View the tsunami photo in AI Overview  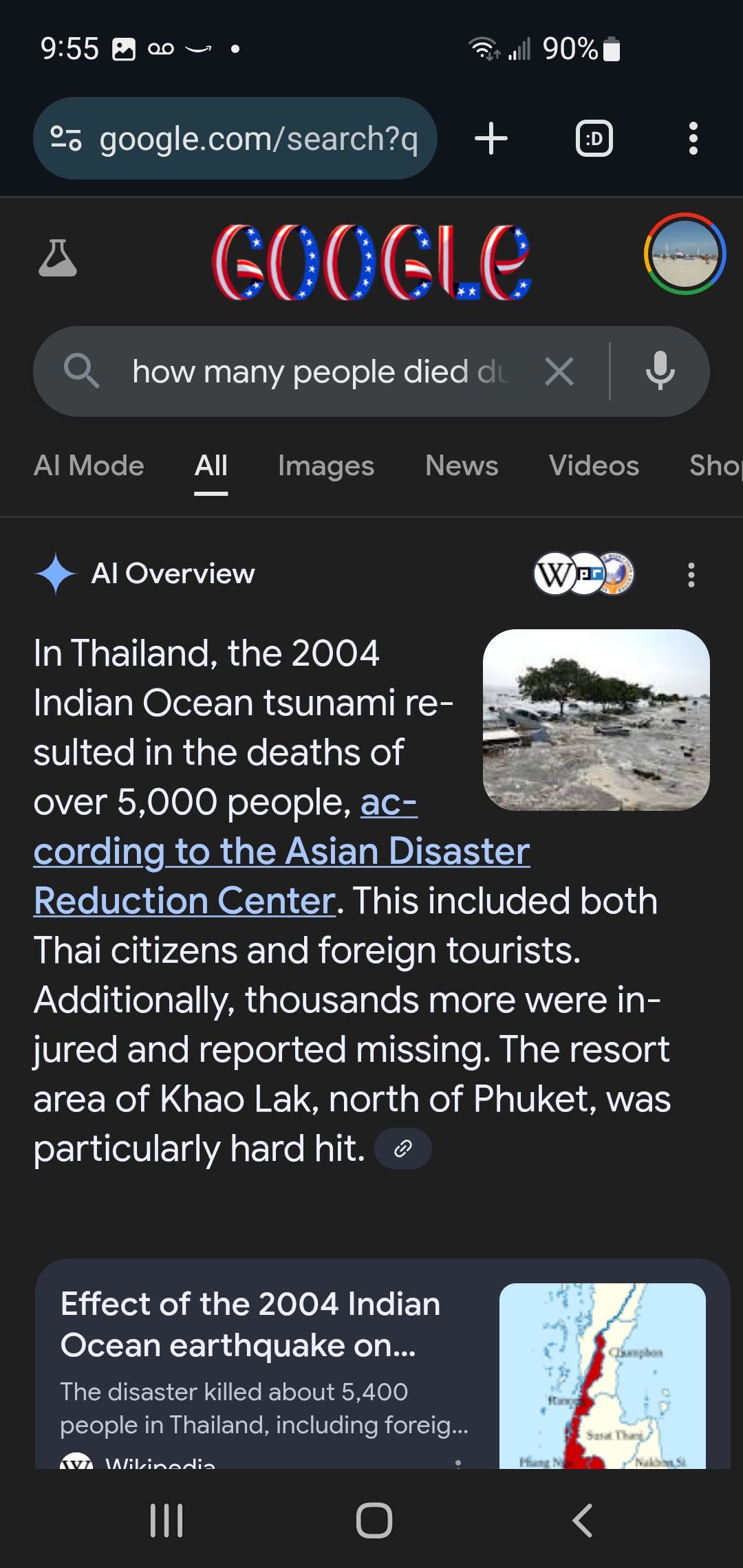click(x=596, y=720)
